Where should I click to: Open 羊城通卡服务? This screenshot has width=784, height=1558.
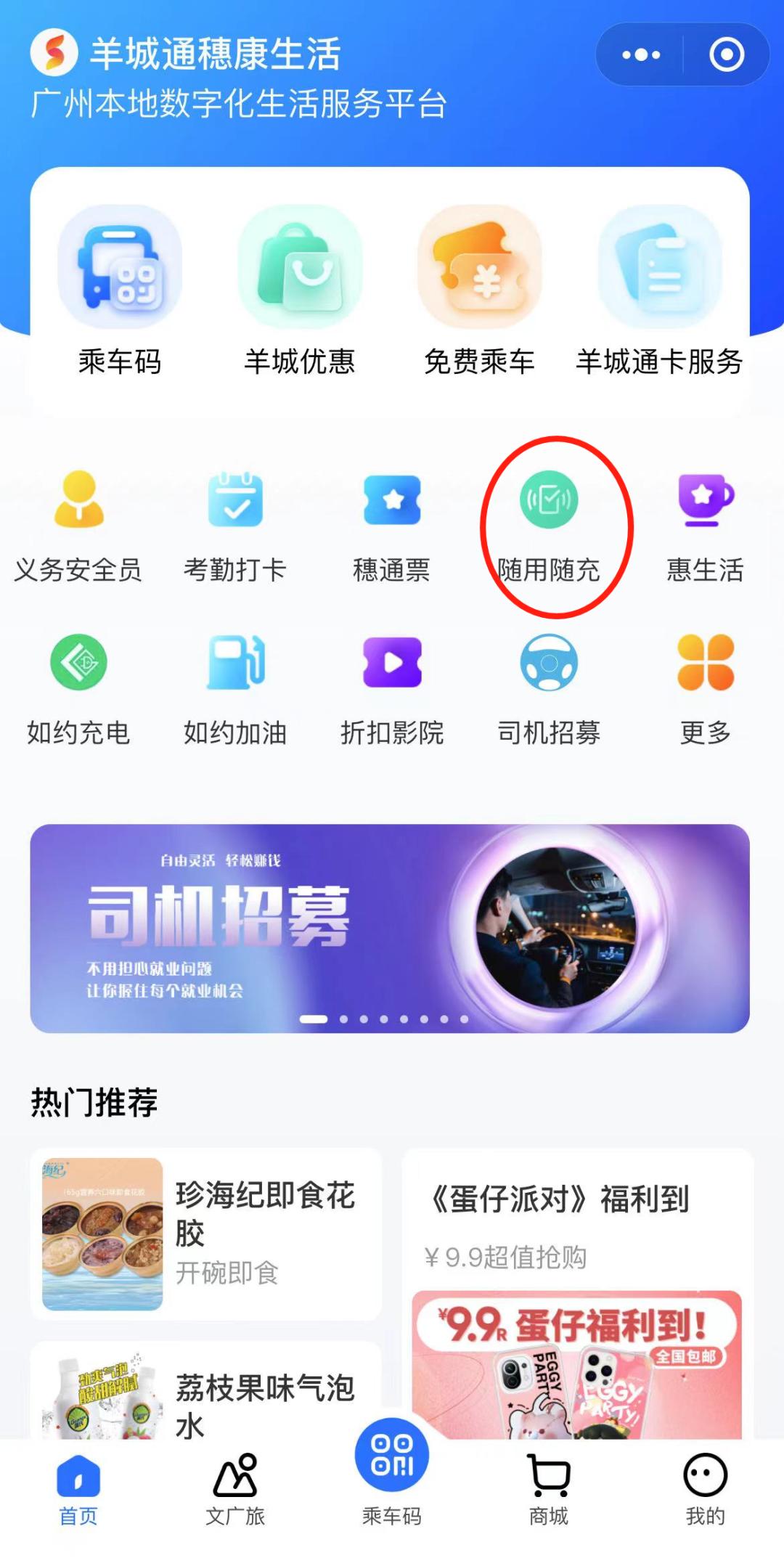[659, 290]
